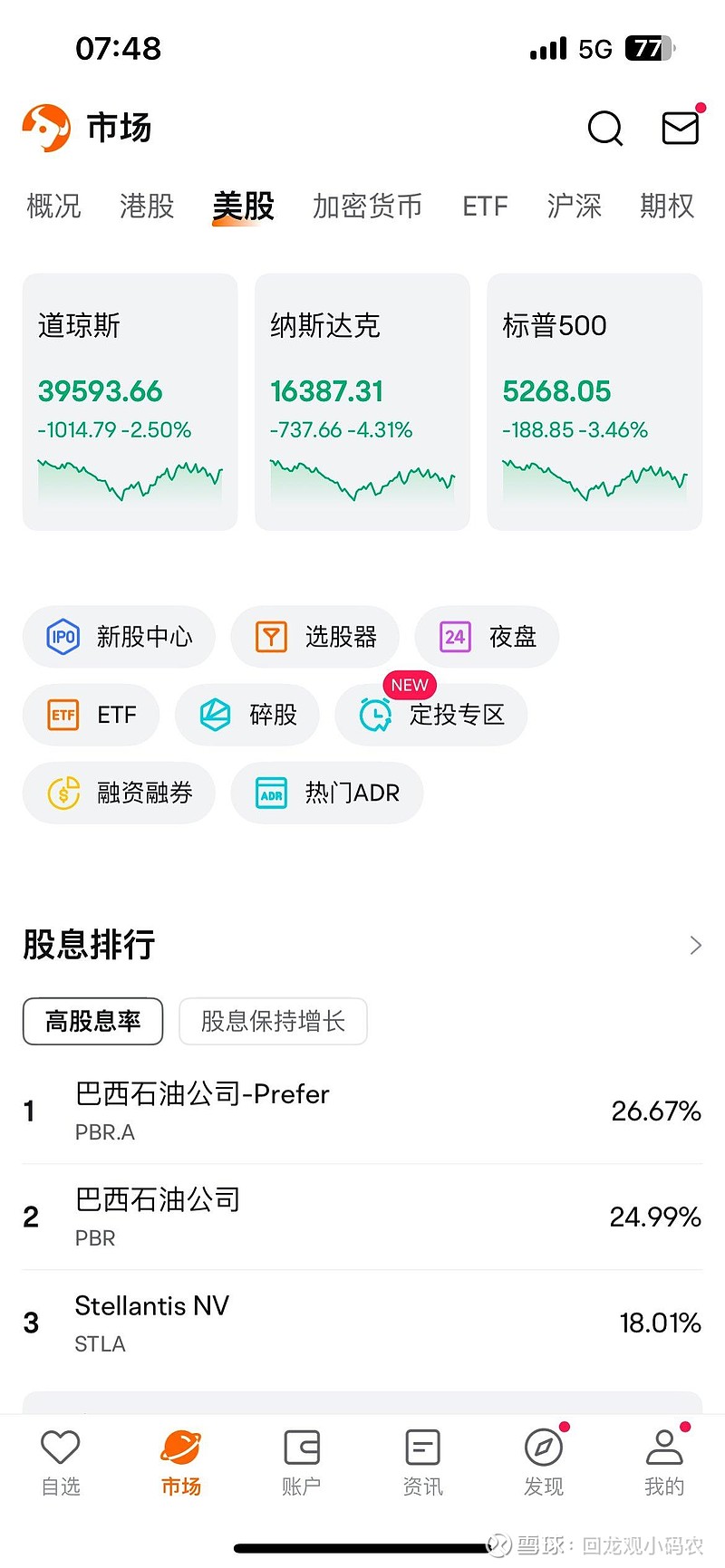Expand 股息排行 via right chevron

point(695,945)
